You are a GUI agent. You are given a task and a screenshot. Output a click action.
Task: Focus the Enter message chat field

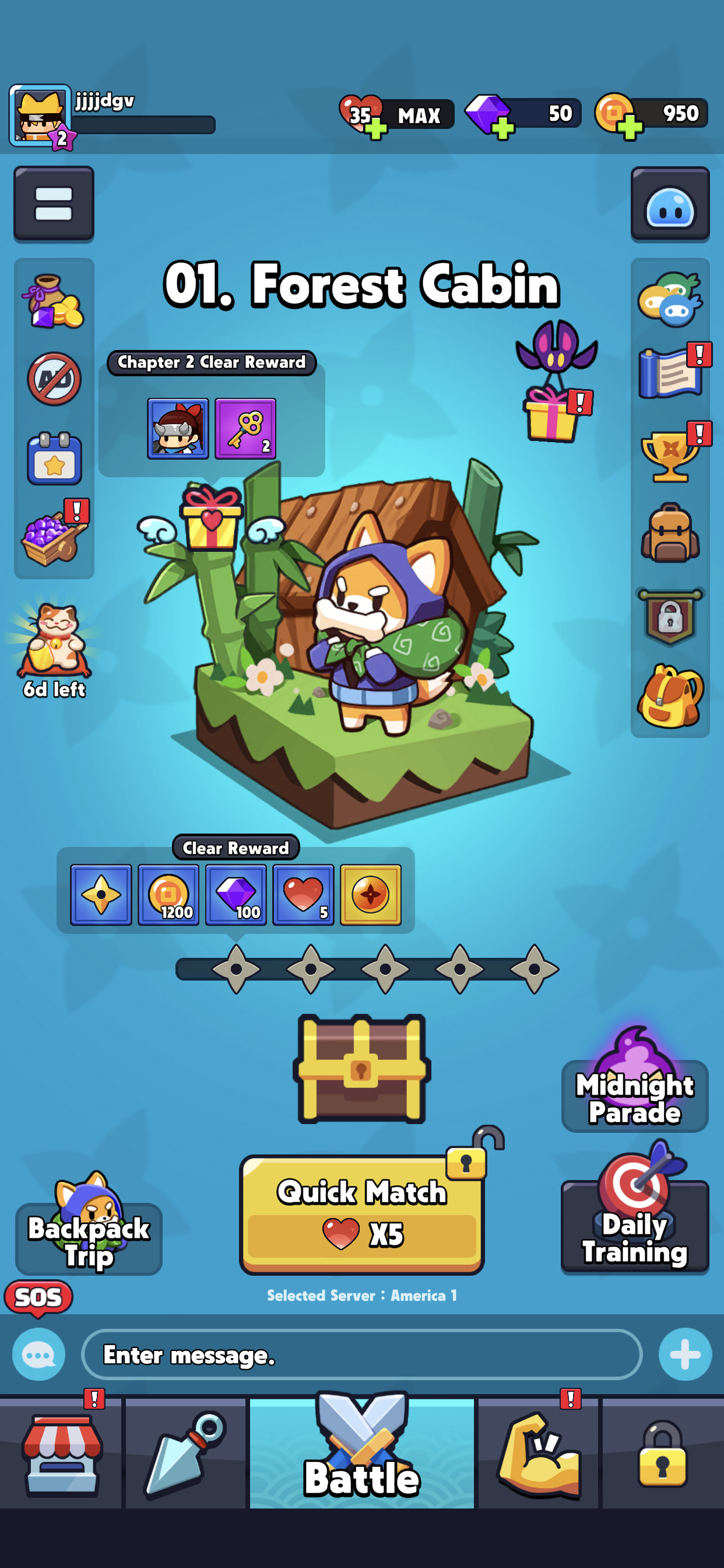point(361,1354)
